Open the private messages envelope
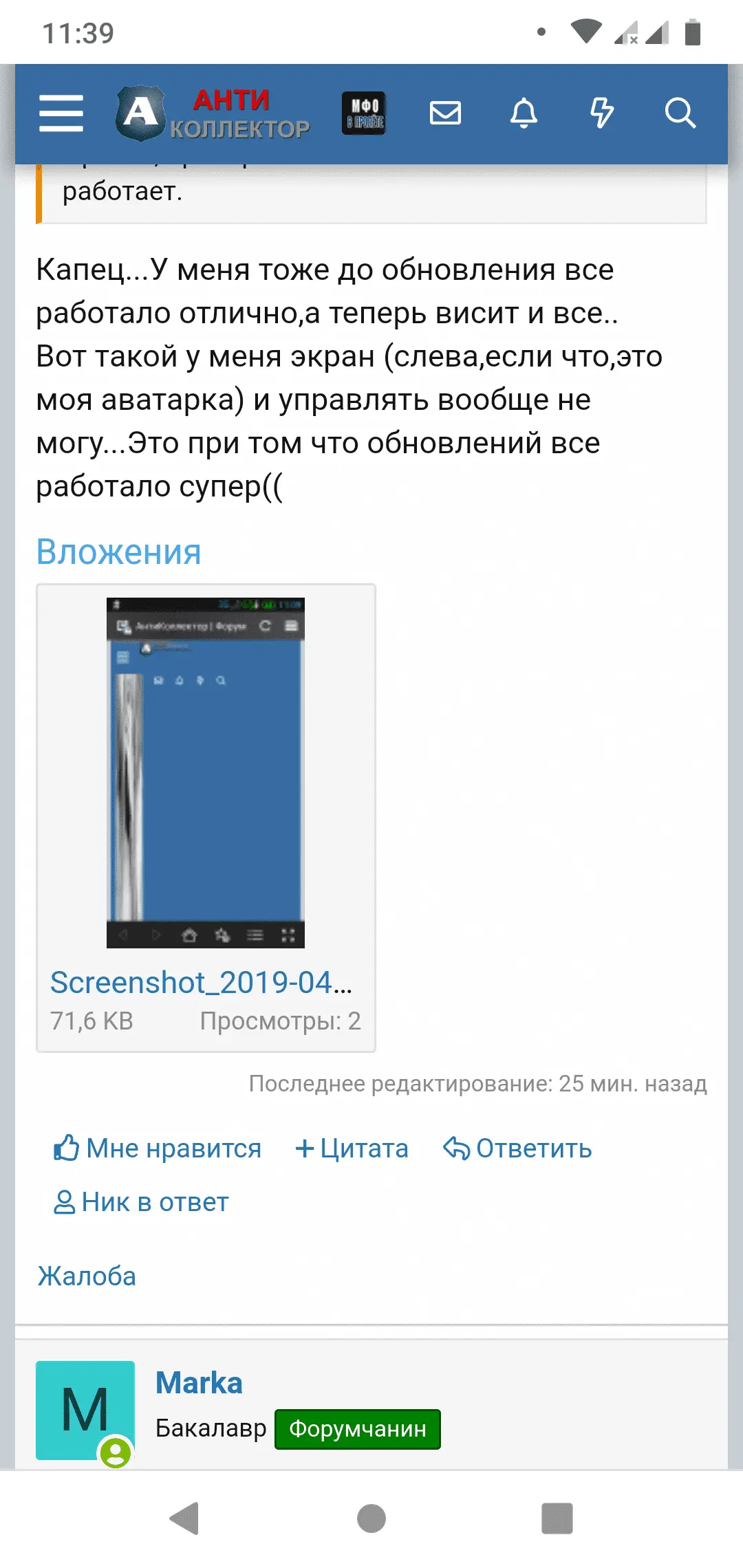This screenshot has height=1568, width=743. 445,113
